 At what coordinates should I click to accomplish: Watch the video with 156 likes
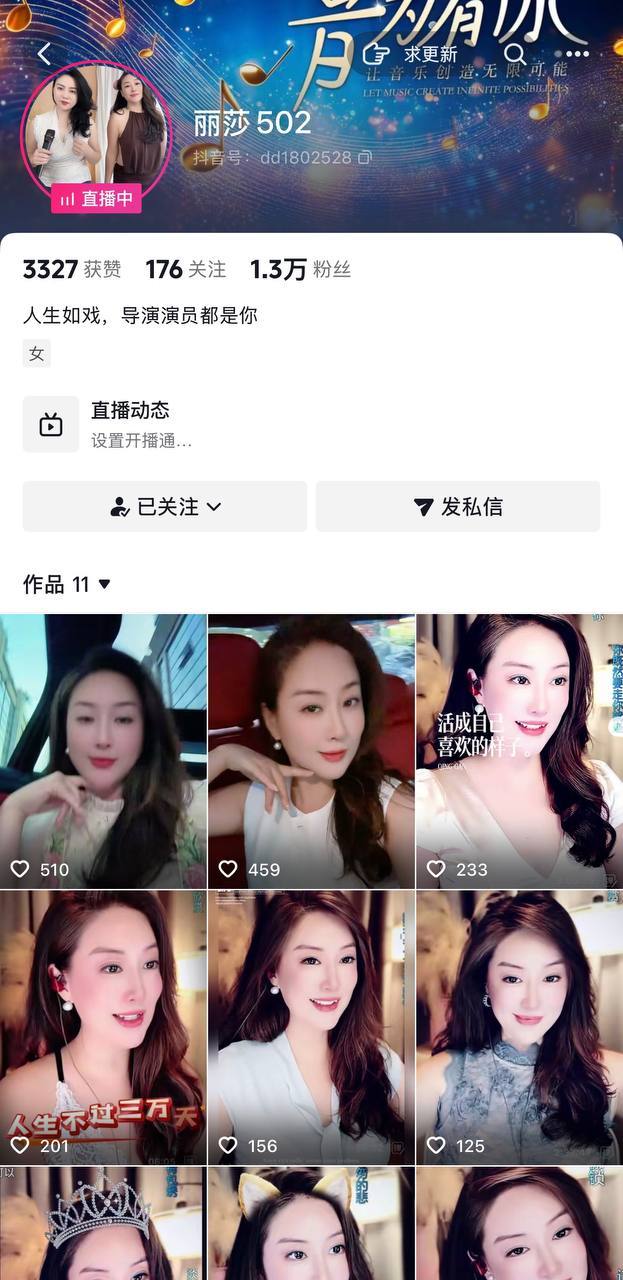coord(311,1028)
